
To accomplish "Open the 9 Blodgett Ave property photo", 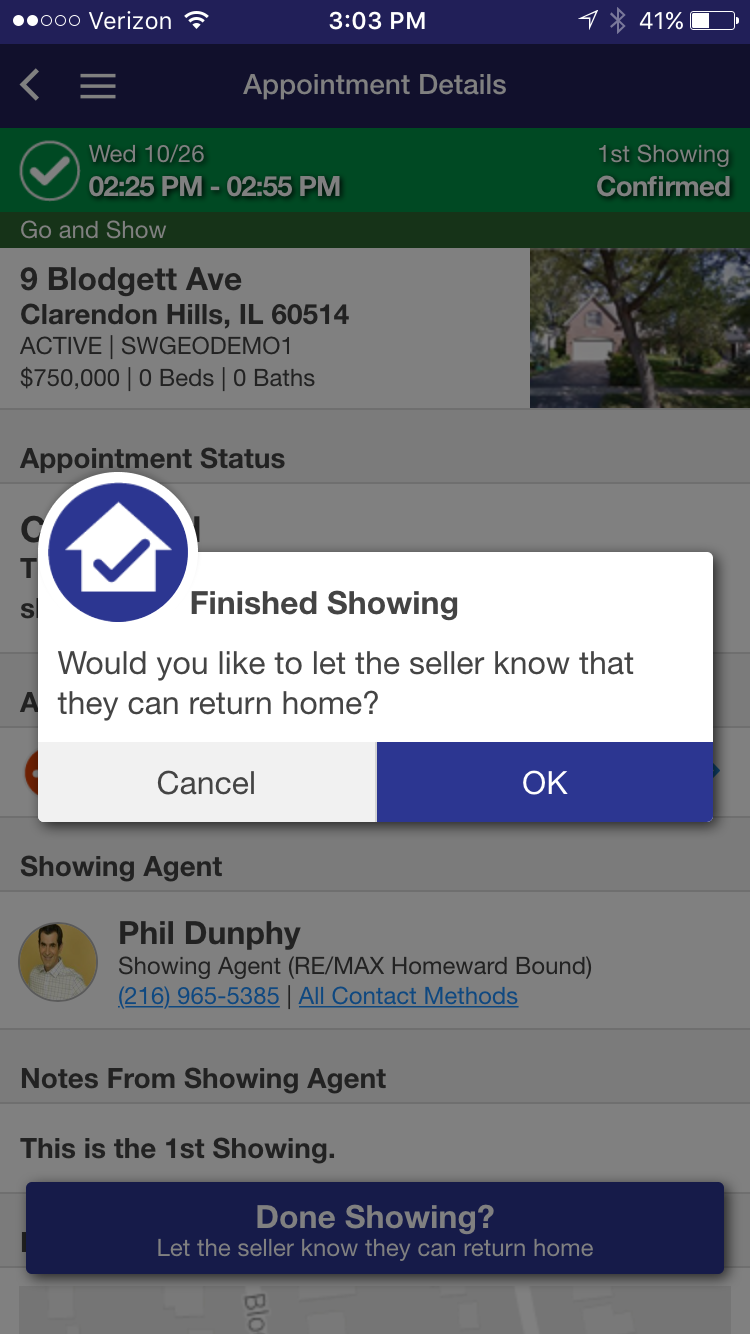I will pyautogui.click(x=640, y=328).
